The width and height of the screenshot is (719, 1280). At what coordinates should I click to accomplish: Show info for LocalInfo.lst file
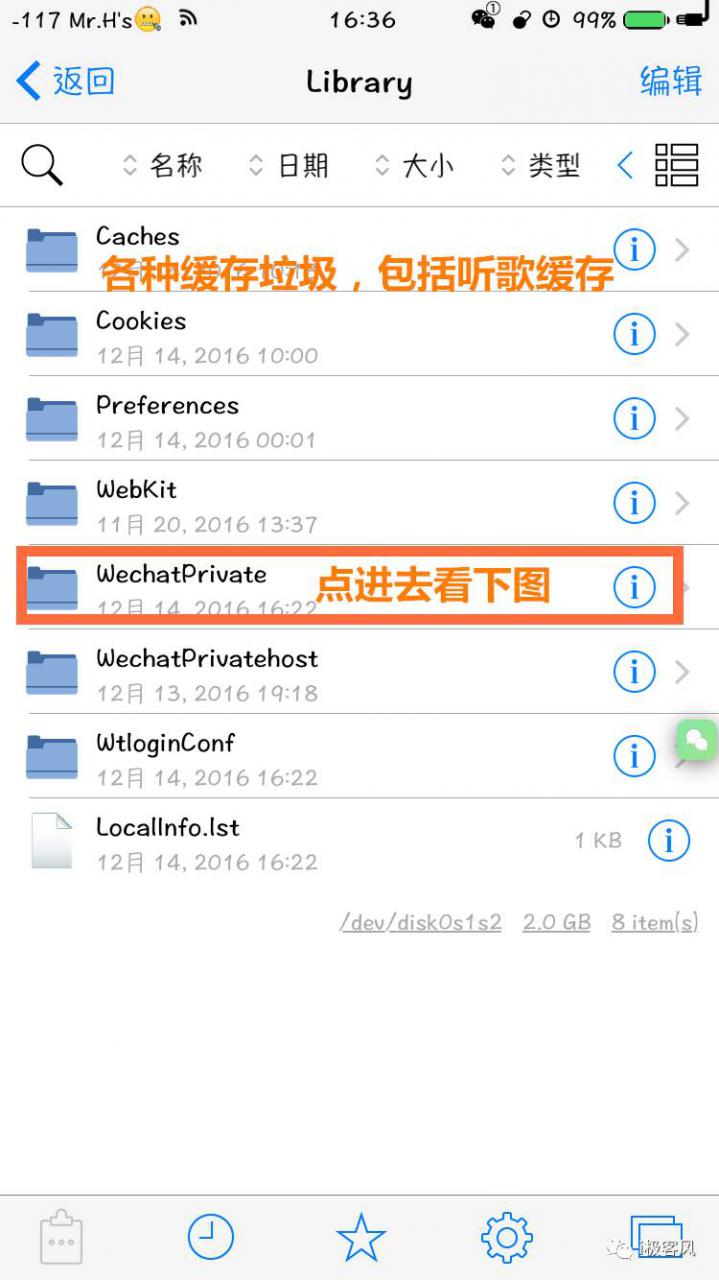pyautogui.click(x=669, y=841)
